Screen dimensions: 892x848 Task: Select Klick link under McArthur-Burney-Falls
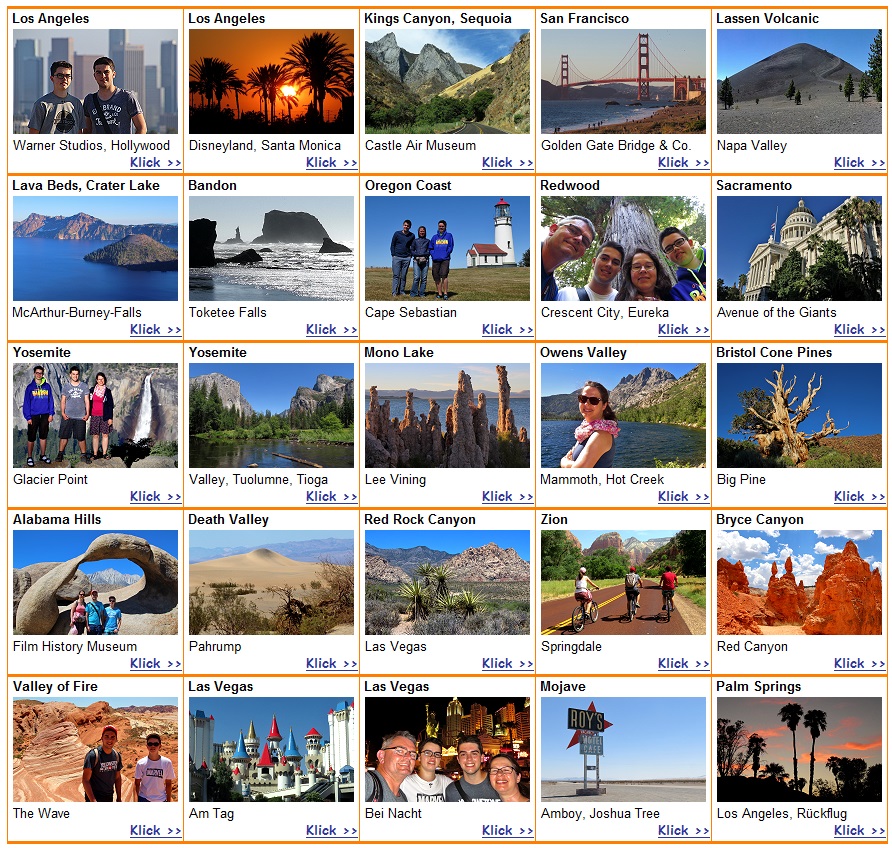[x=155, y=330]
